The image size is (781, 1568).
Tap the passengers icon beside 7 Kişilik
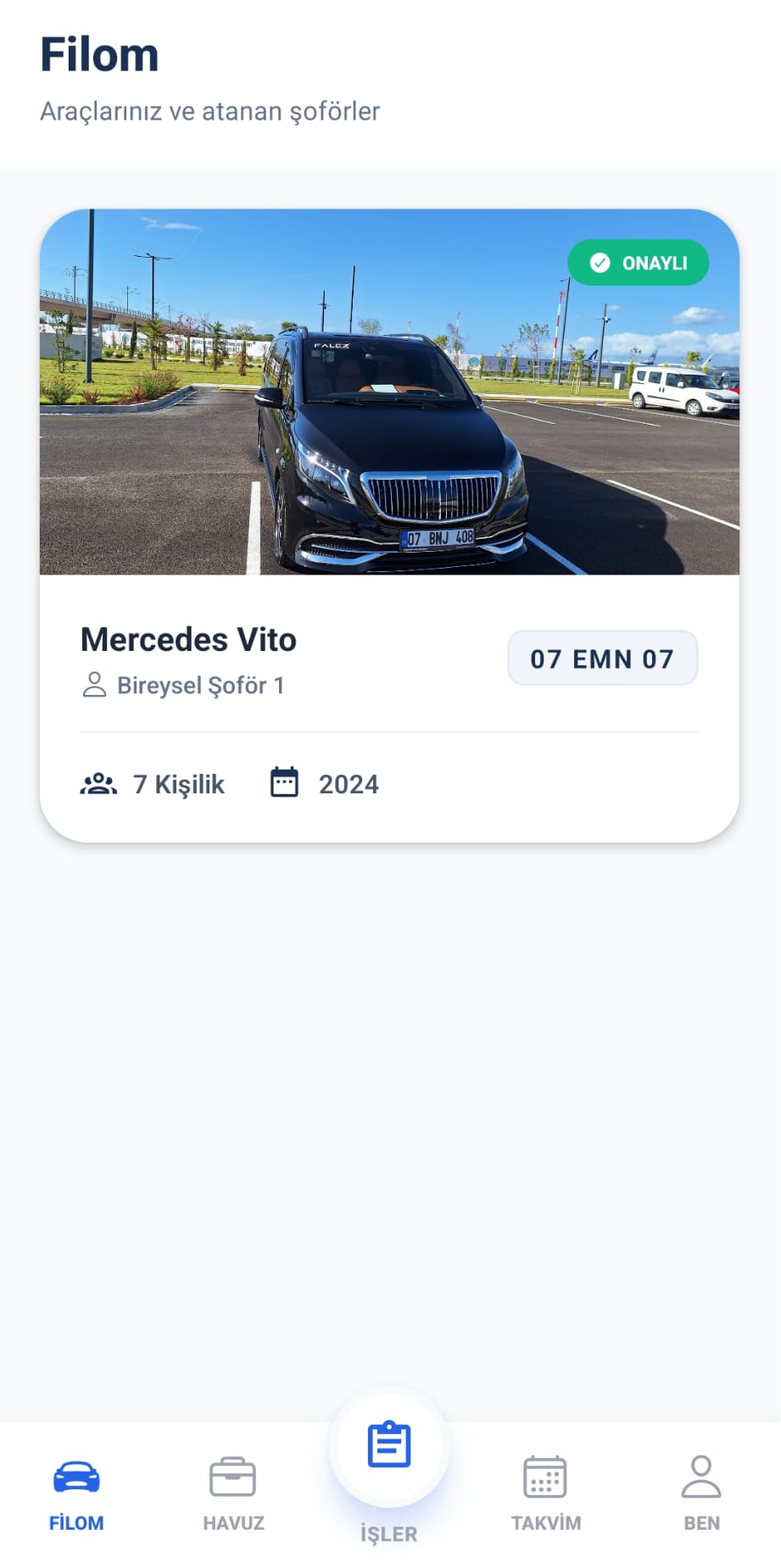pos(98,783)
